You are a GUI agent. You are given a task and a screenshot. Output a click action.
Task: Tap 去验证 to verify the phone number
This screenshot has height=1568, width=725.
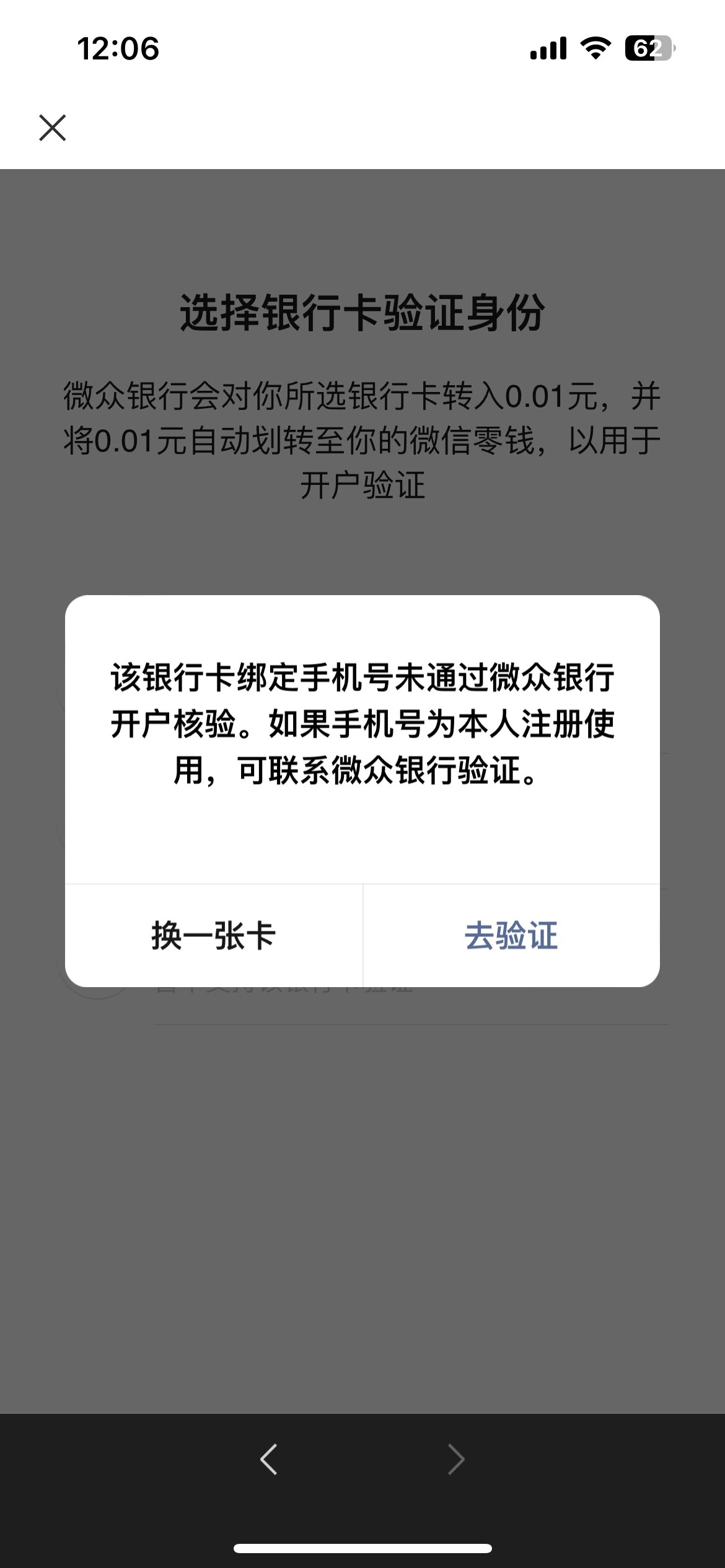tap(511, 935)
